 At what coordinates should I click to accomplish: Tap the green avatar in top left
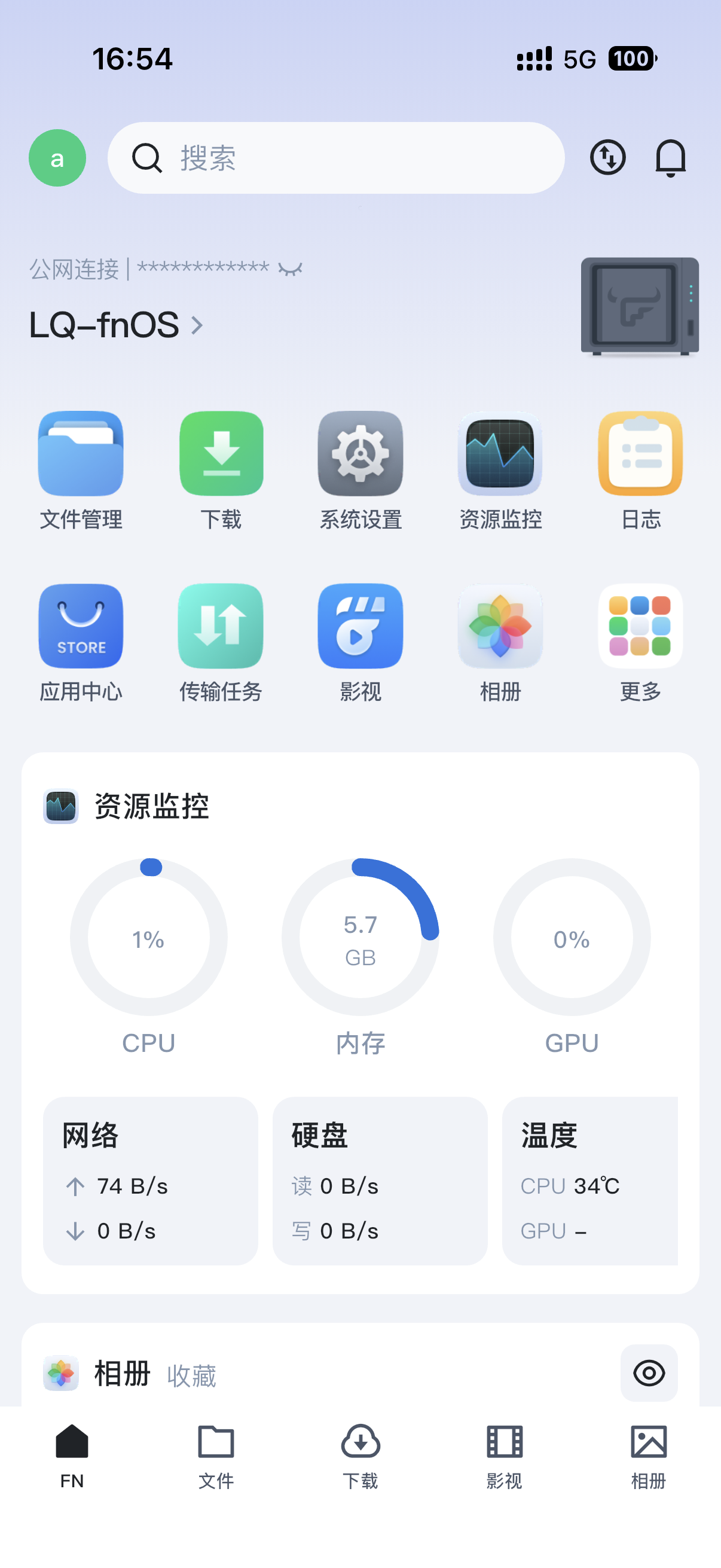tap(57, 157)
